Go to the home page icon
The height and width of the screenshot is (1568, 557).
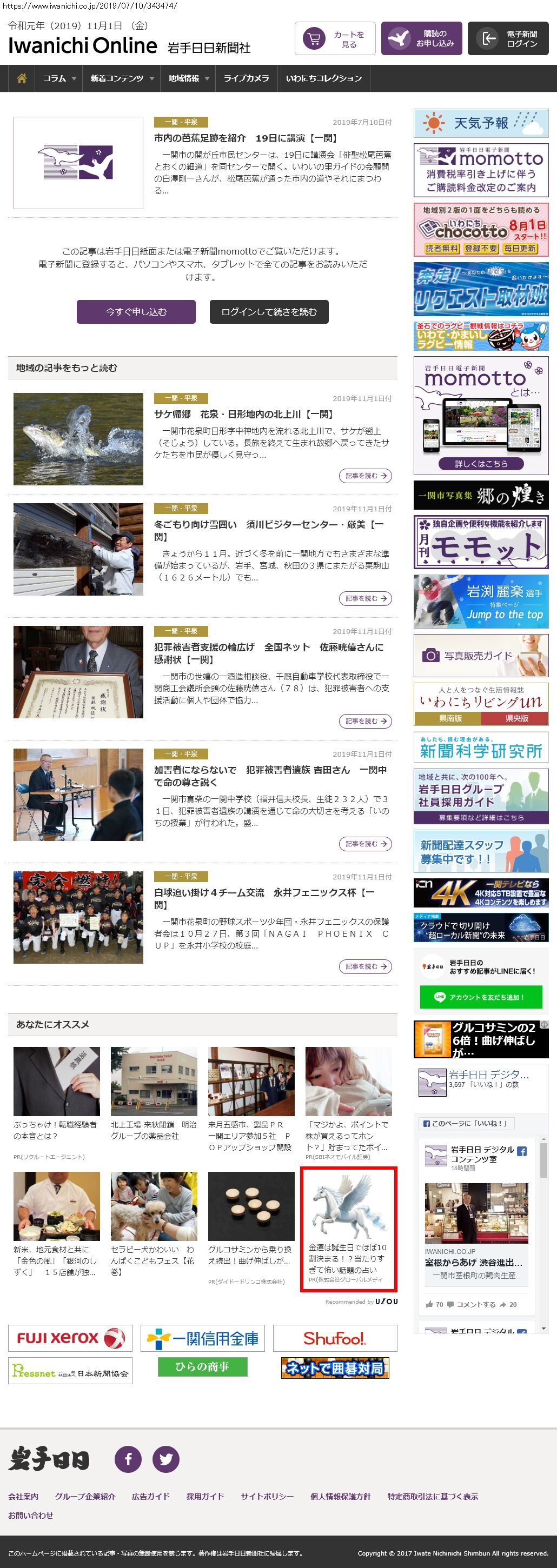pyautogui.click(x=22, y=78)
